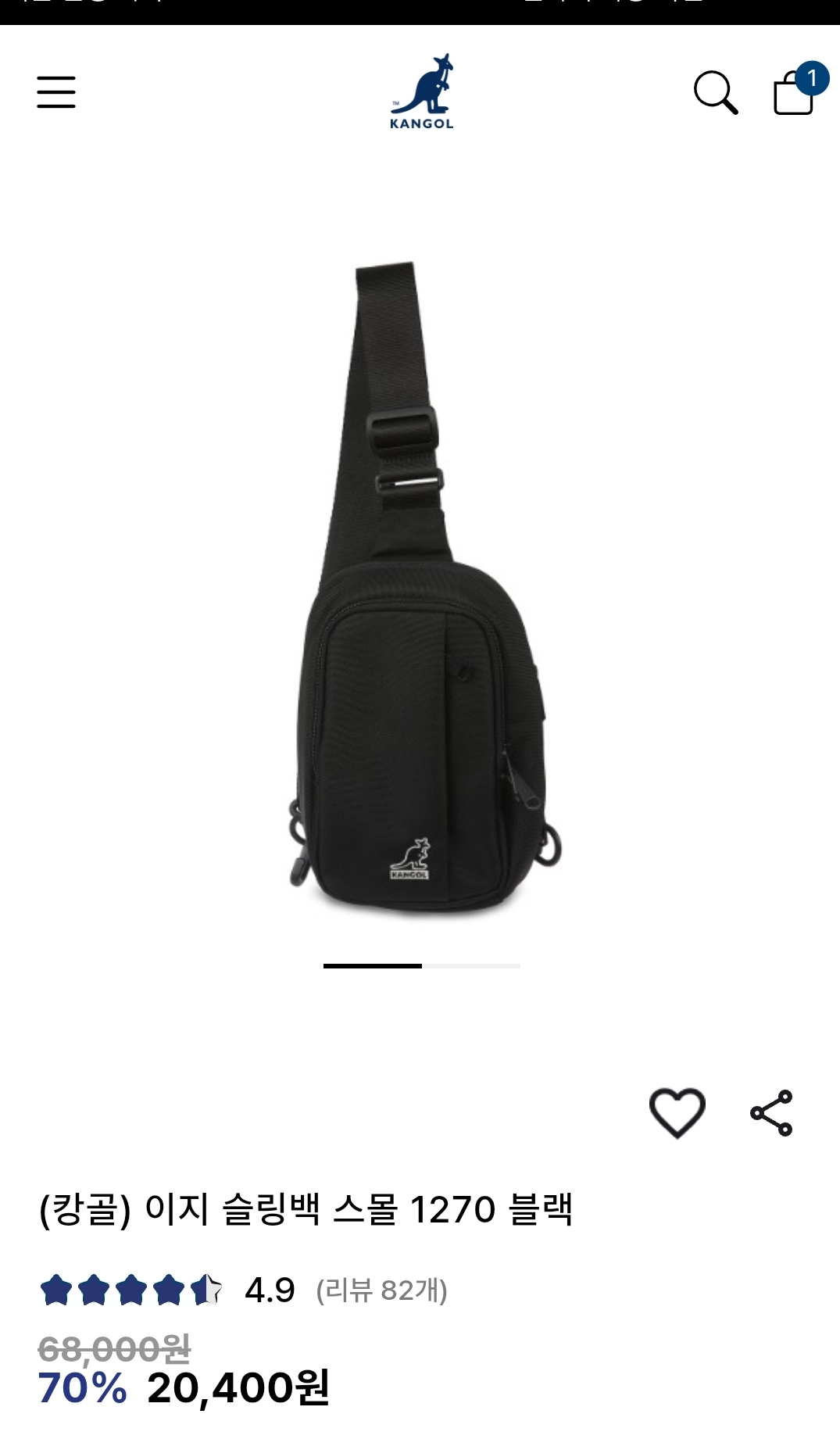Open the shopping cart icon
This screenshot has height=1439, width=840.
[x=792, y=95]
